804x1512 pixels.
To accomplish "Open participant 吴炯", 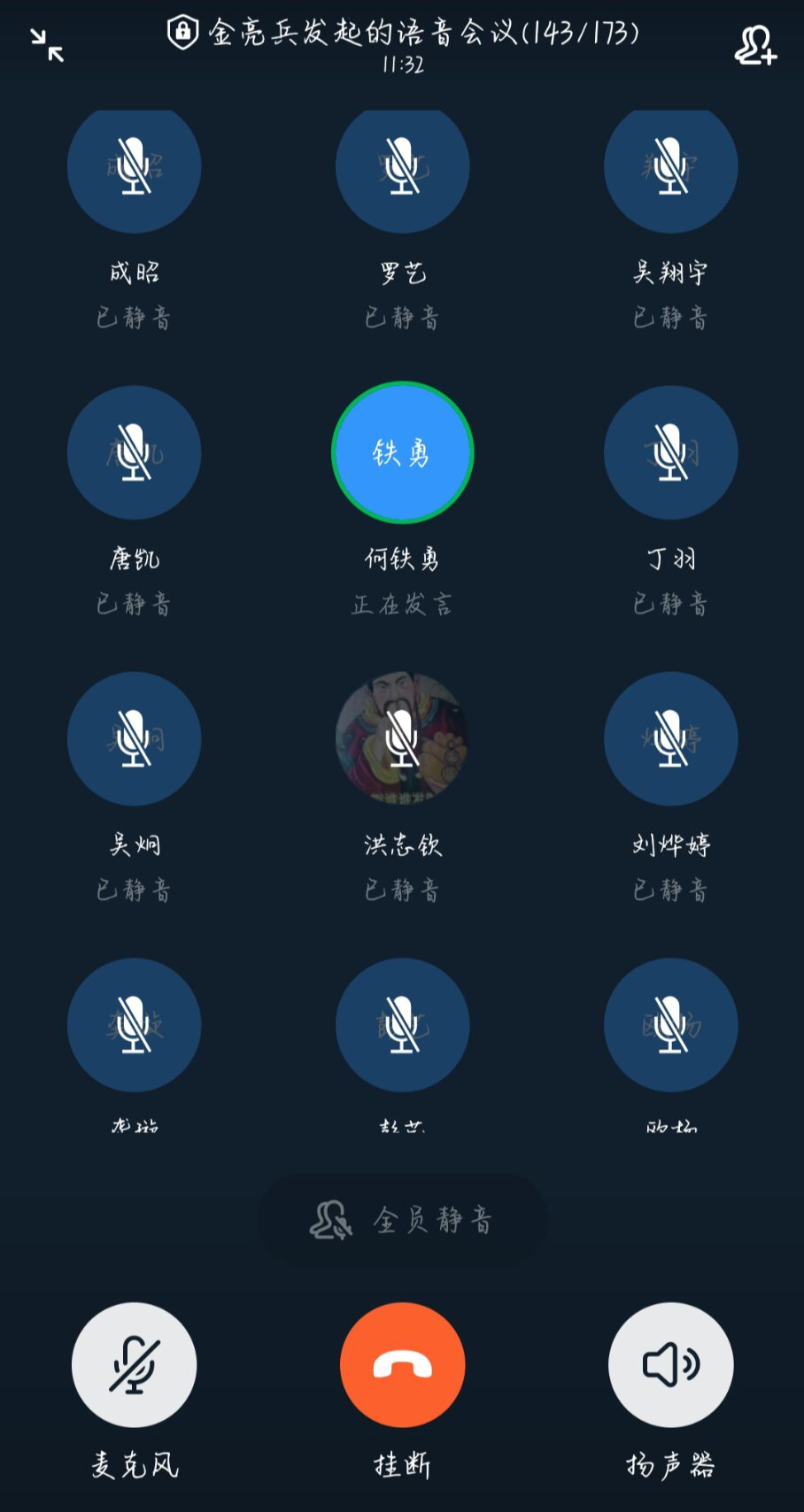I will click(134, 738).
